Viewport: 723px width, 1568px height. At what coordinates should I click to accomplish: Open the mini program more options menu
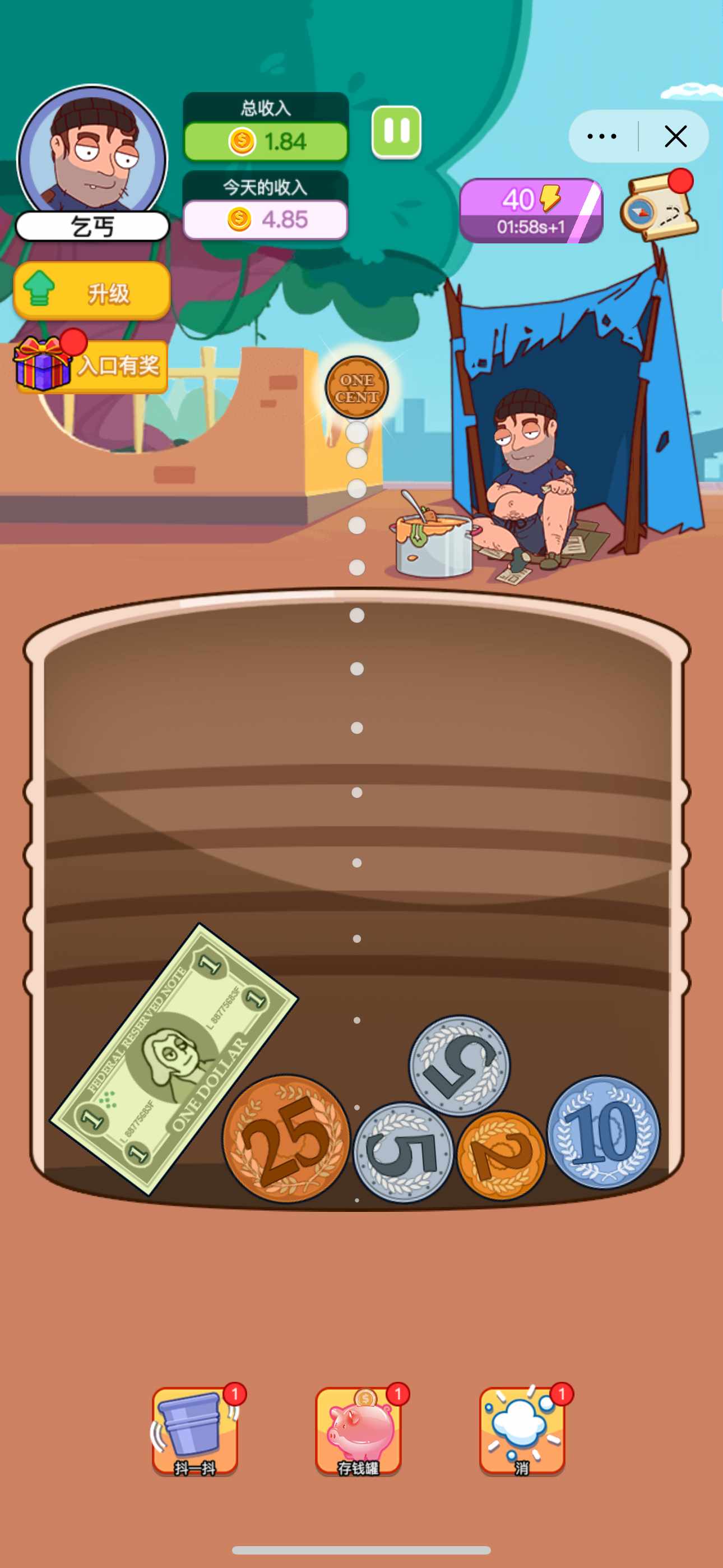602,136
